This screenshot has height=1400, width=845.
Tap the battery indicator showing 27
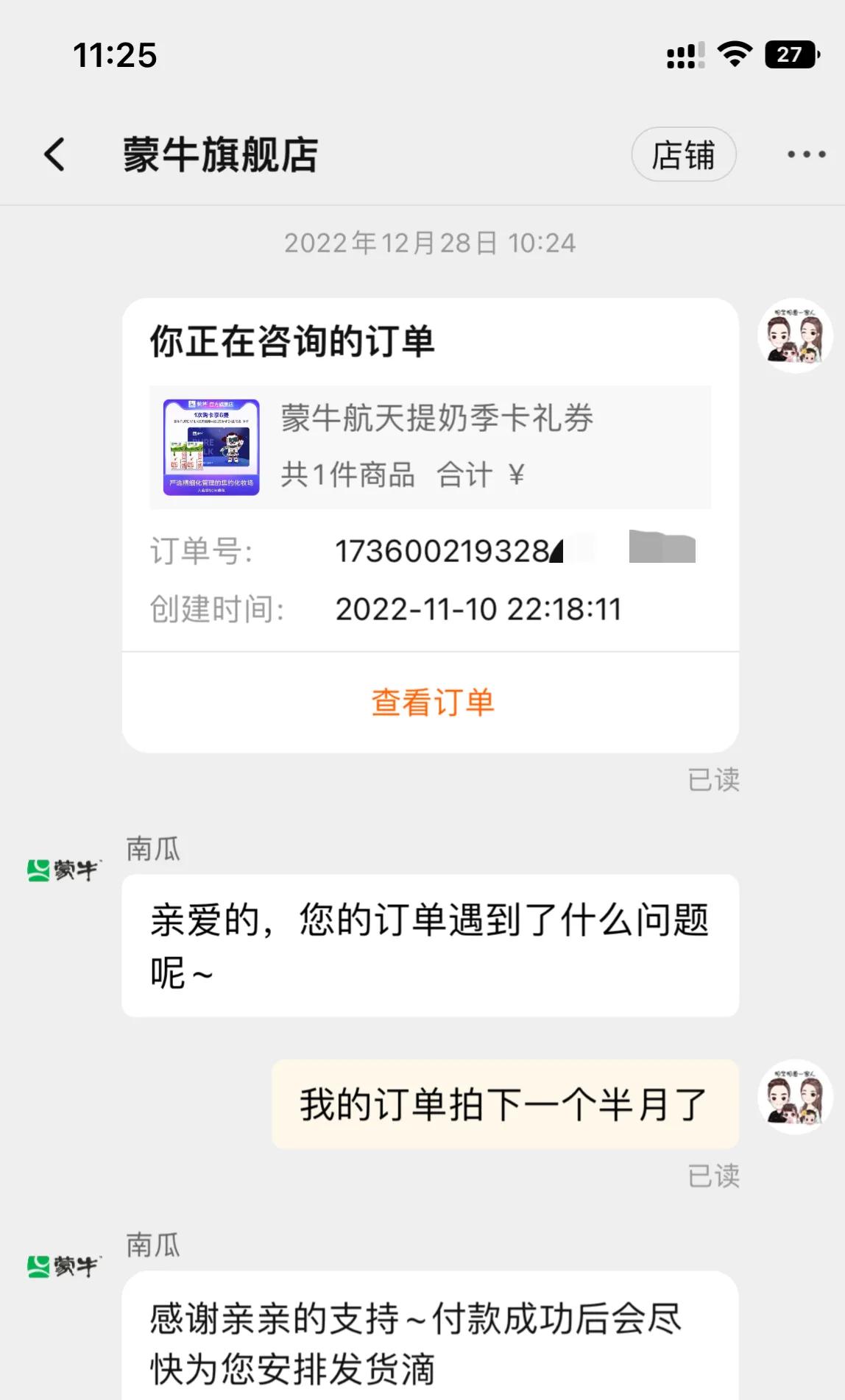coord(791,54)
